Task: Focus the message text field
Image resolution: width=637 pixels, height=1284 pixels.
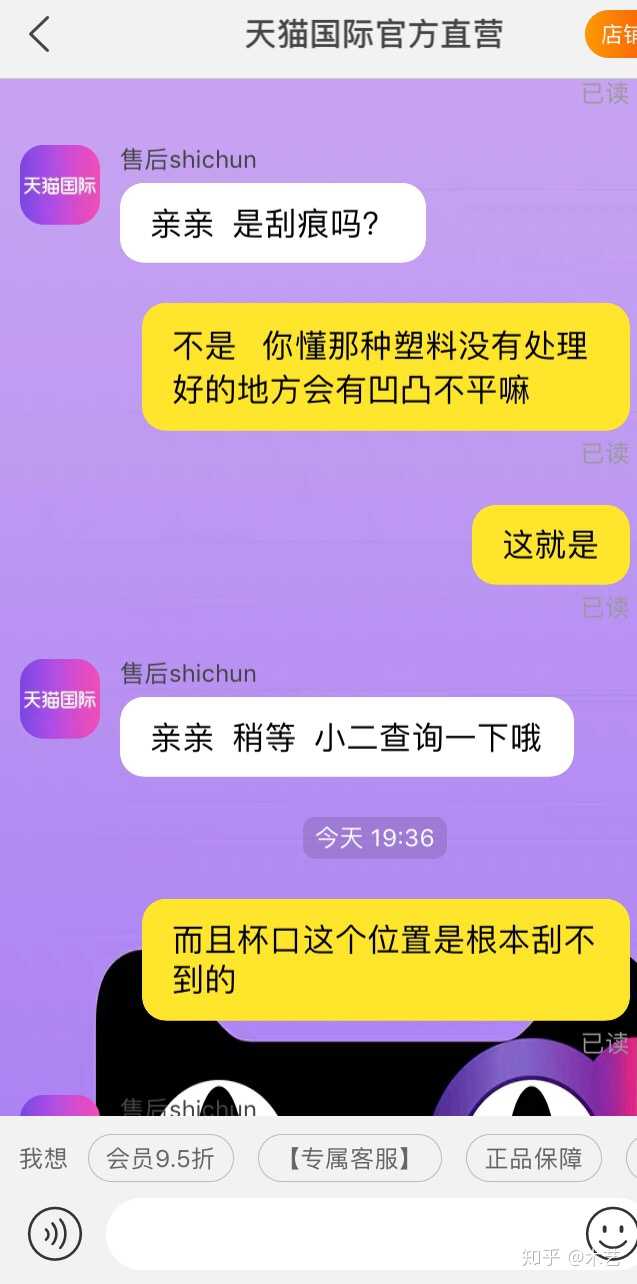Action: click(x=340, y=1233)
